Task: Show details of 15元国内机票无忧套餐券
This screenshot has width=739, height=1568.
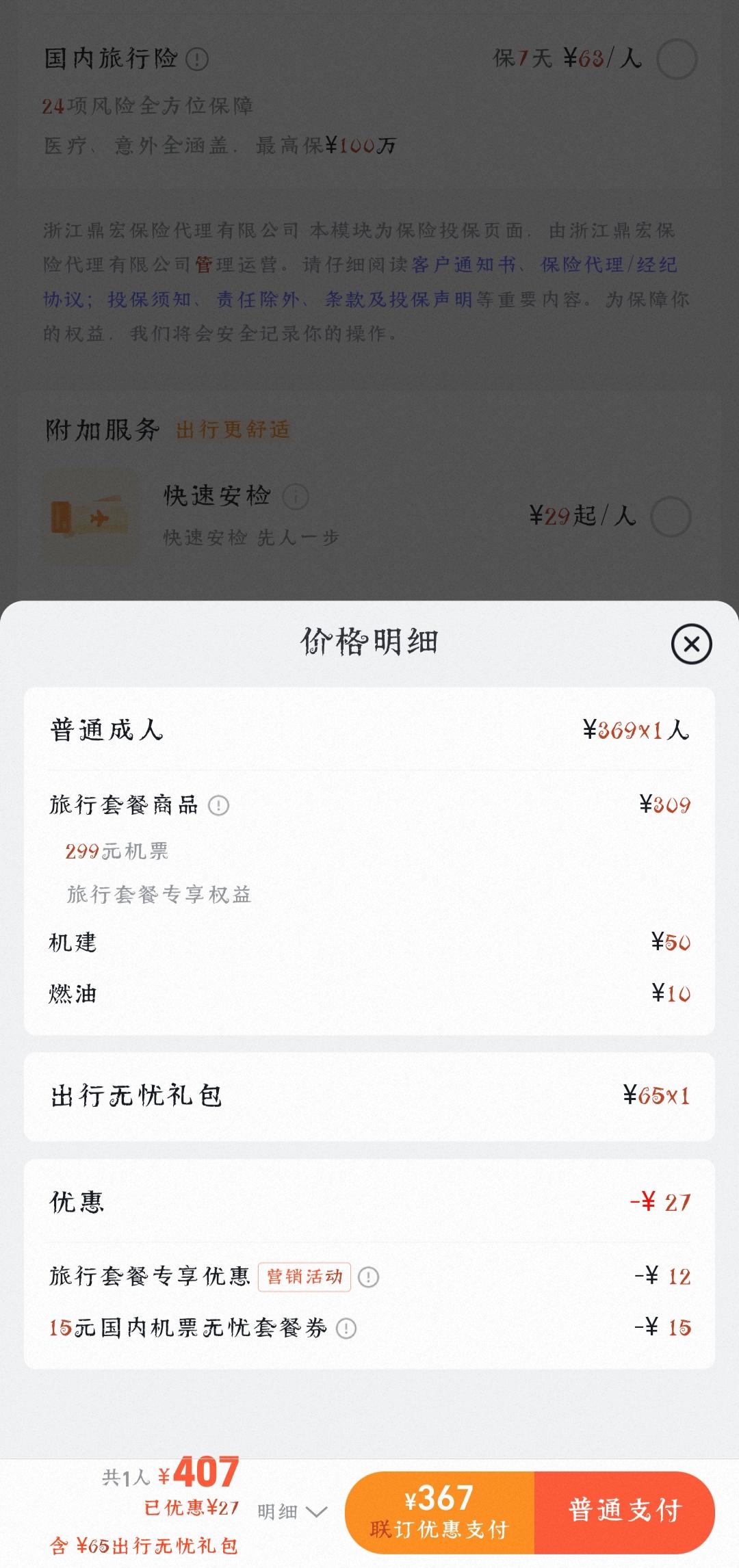Action: [346, 1329]
